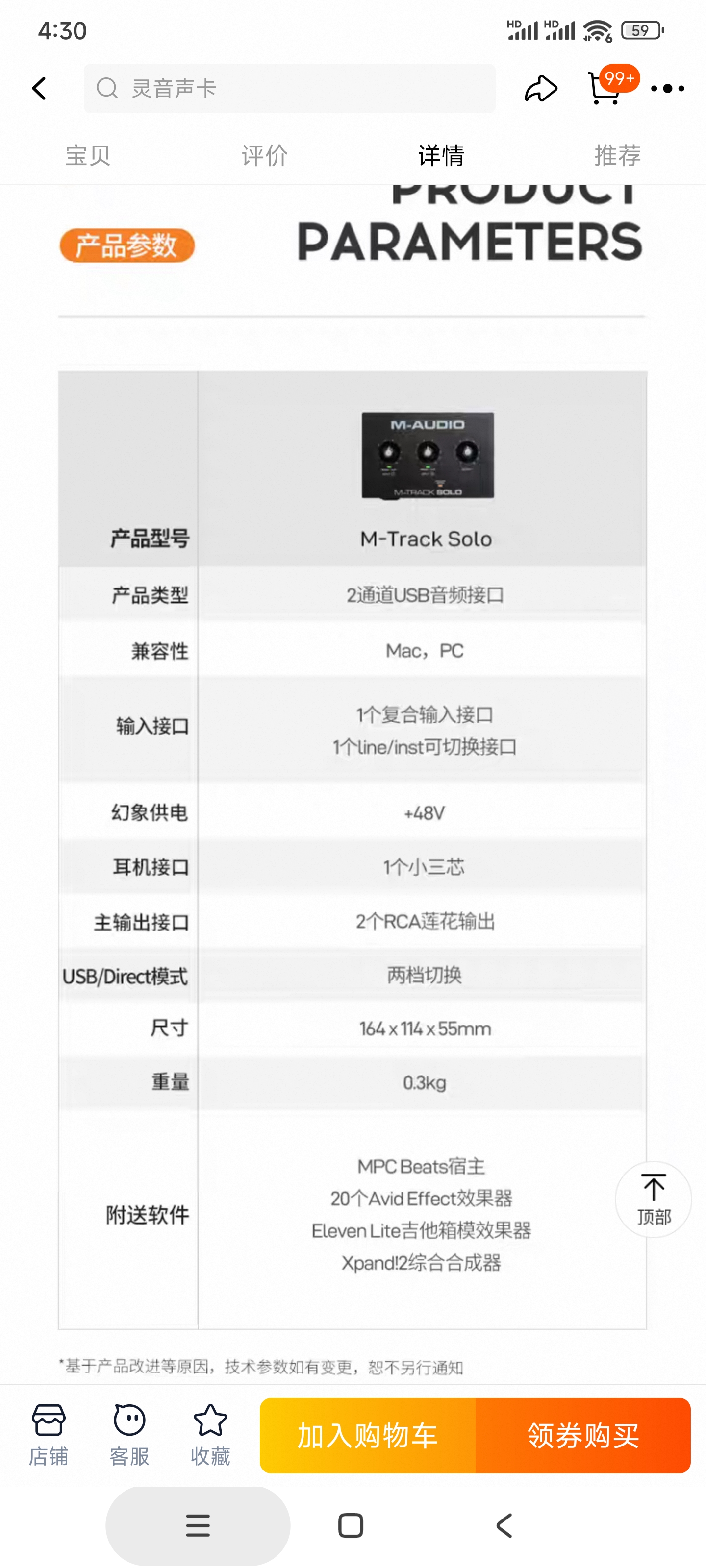Visit the 店铺 store page

pos(49,1435)
